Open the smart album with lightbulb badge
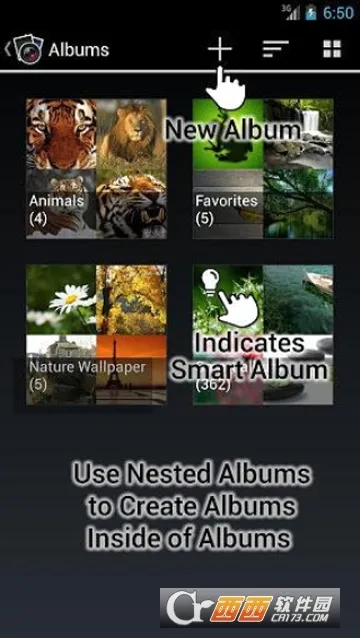This screenshot has height=638, width=360. tap(263, 335)
